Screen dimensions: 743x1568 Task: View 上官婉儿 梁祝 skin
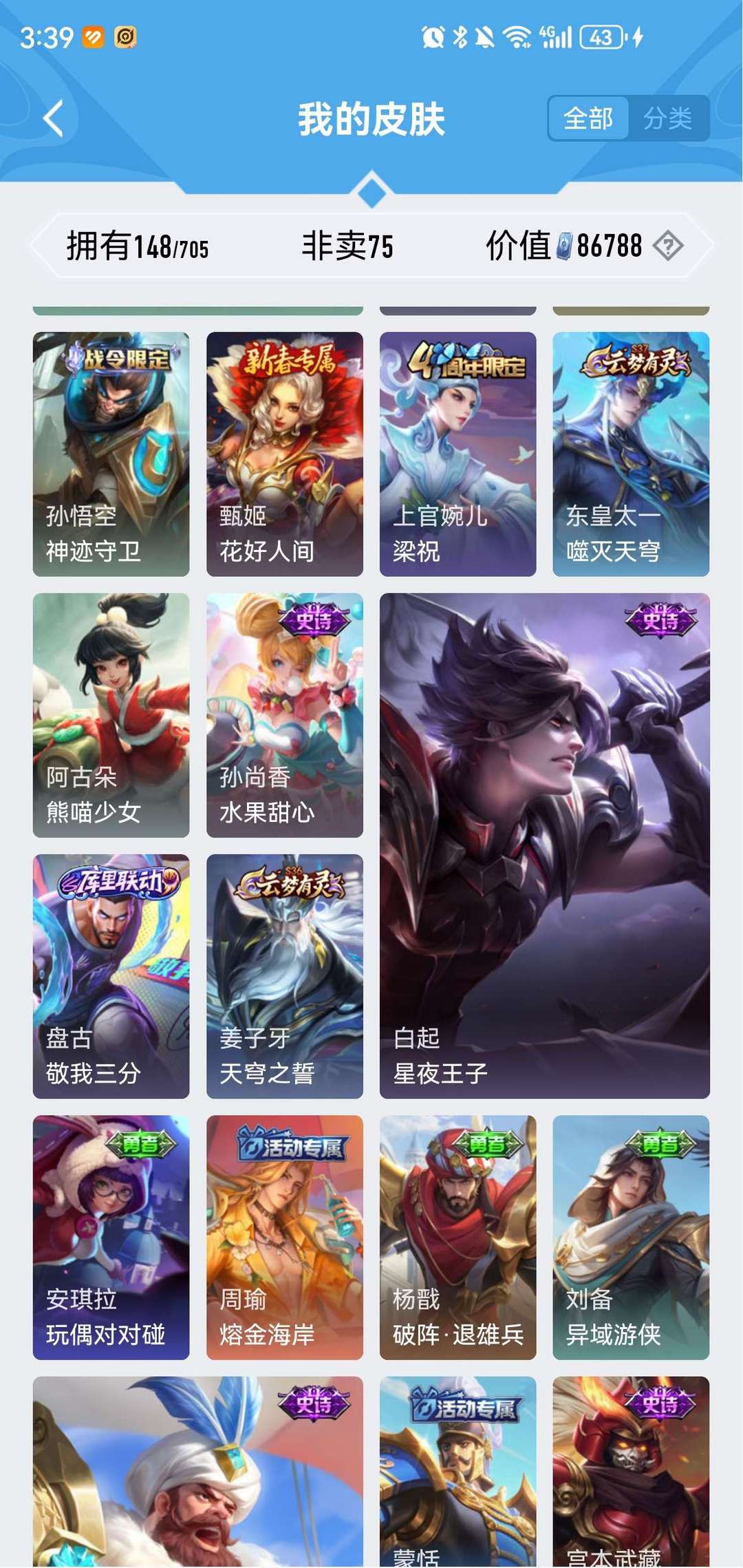click(x=458, y=454)
